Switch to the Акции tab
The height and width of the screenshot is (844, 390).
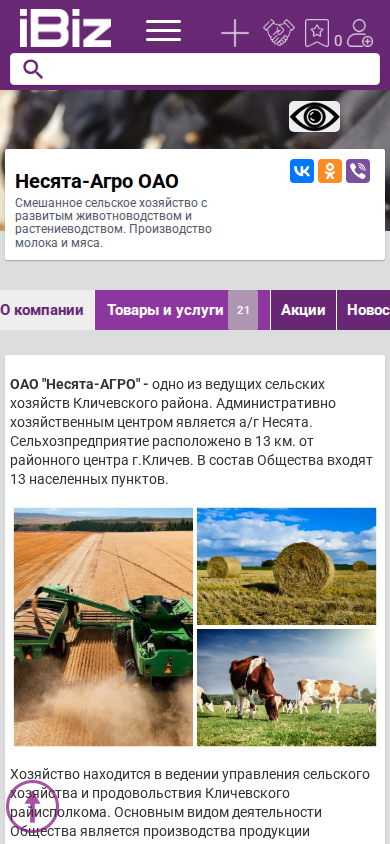(303, 310)
